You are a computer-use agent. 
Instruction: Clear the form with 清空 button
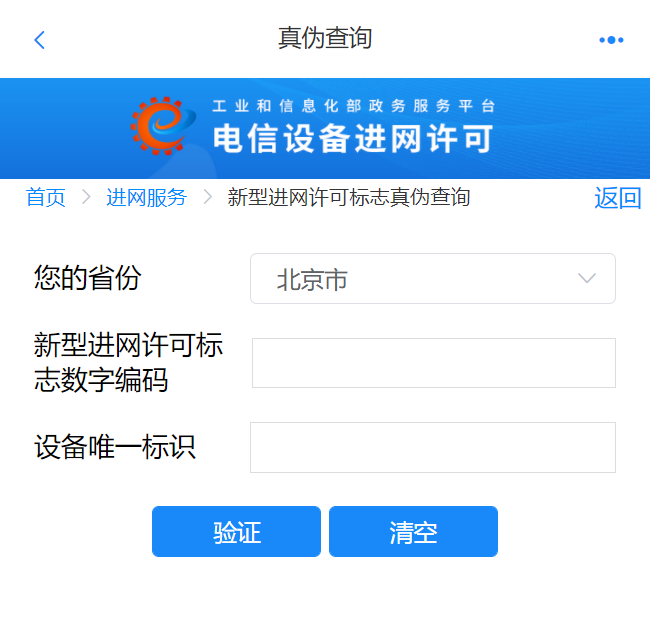[413, 532]
